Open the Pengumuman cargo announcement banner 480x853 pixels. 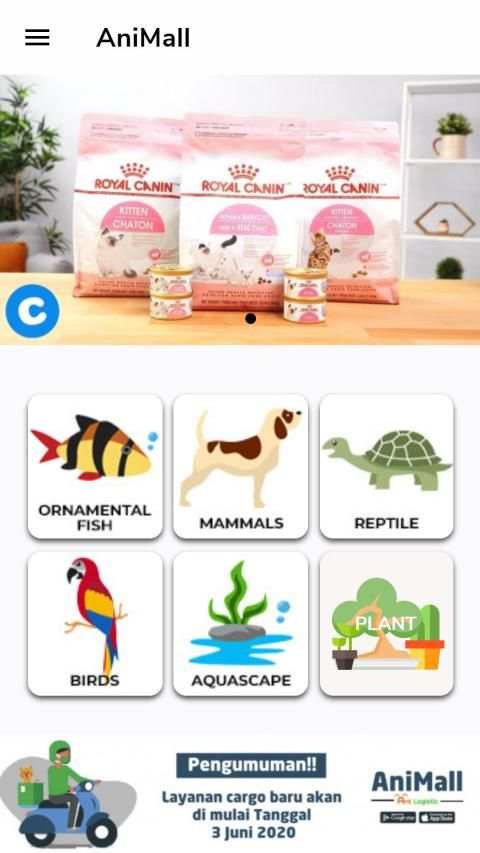(240, 793)
